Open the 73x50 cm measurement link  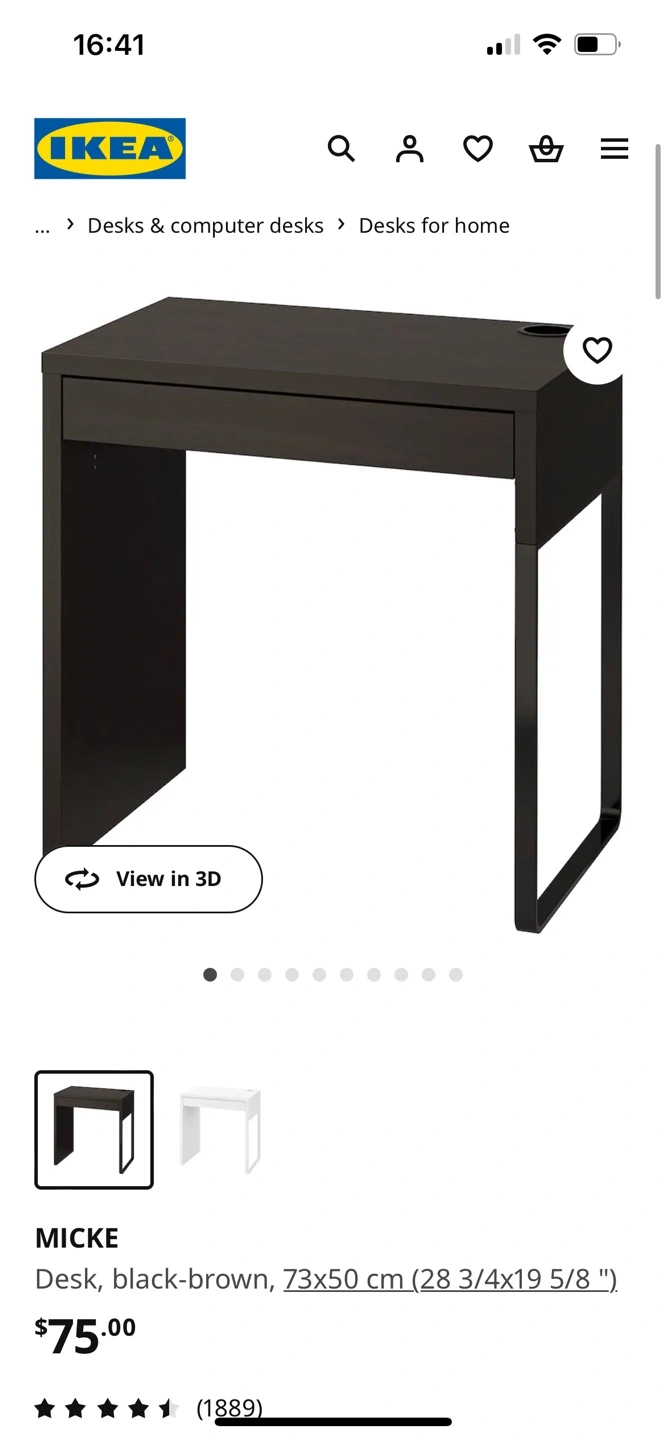click(450, 1279)
